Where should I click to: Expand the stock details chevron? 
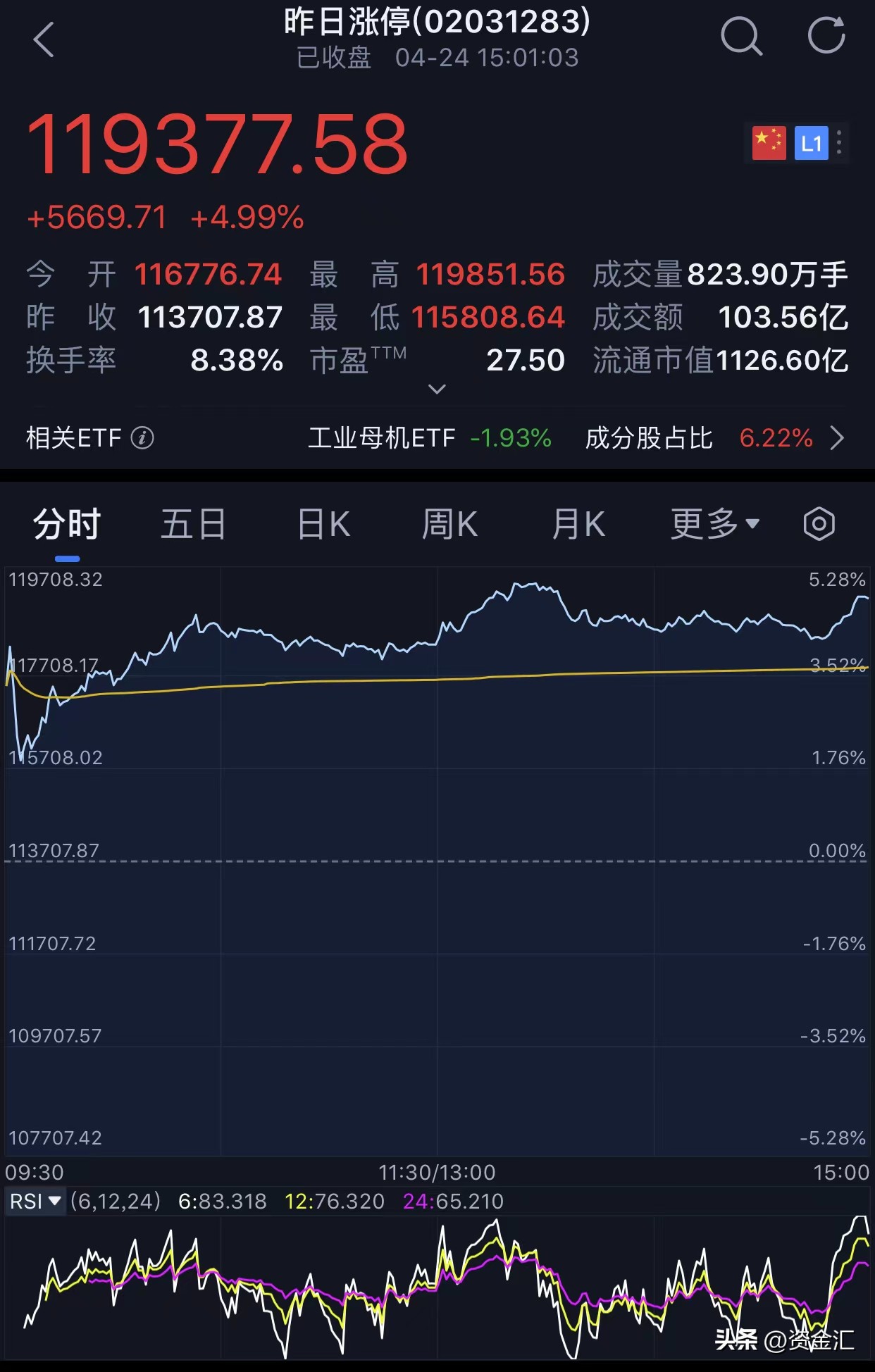click(437, 389)
